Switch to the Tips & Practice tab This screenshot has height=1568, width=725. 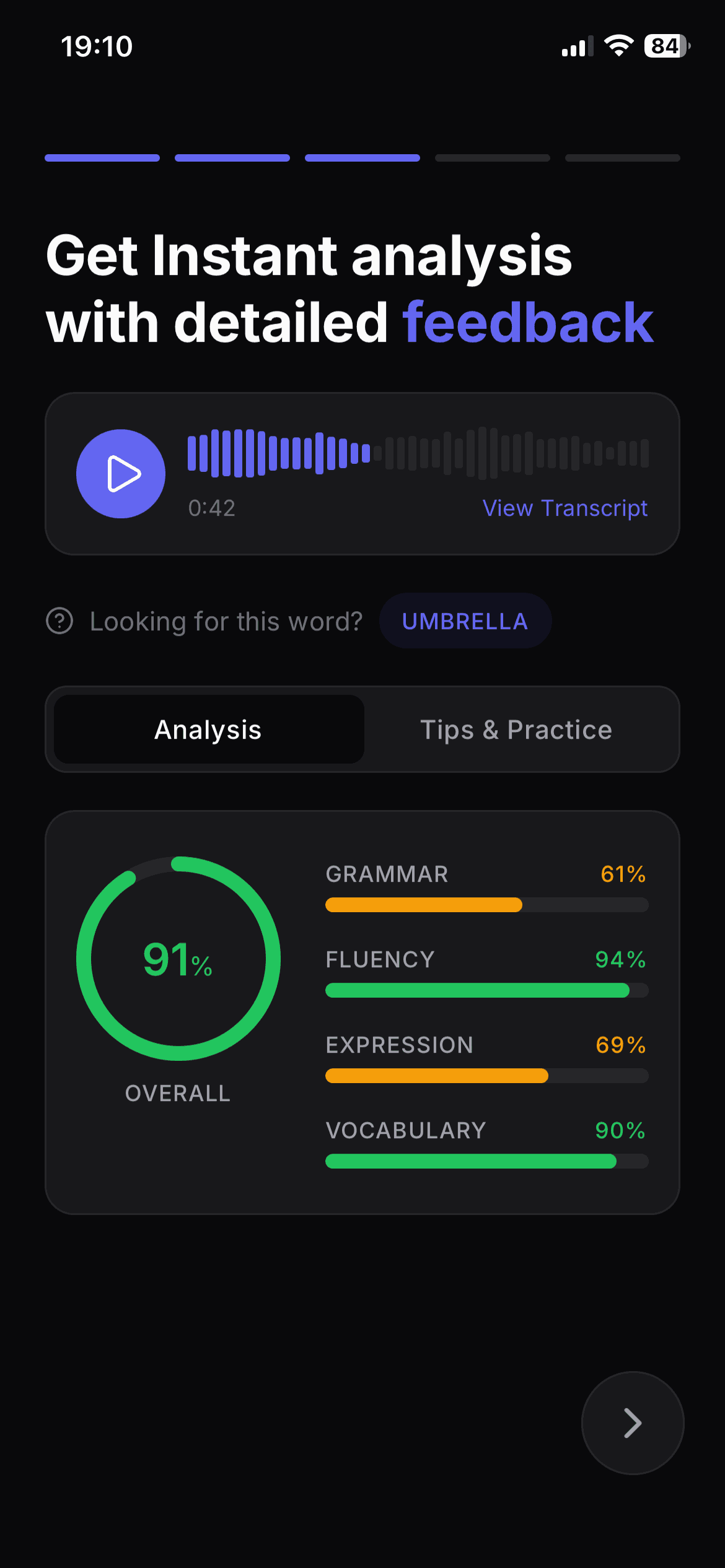click(x=516, y=730)
